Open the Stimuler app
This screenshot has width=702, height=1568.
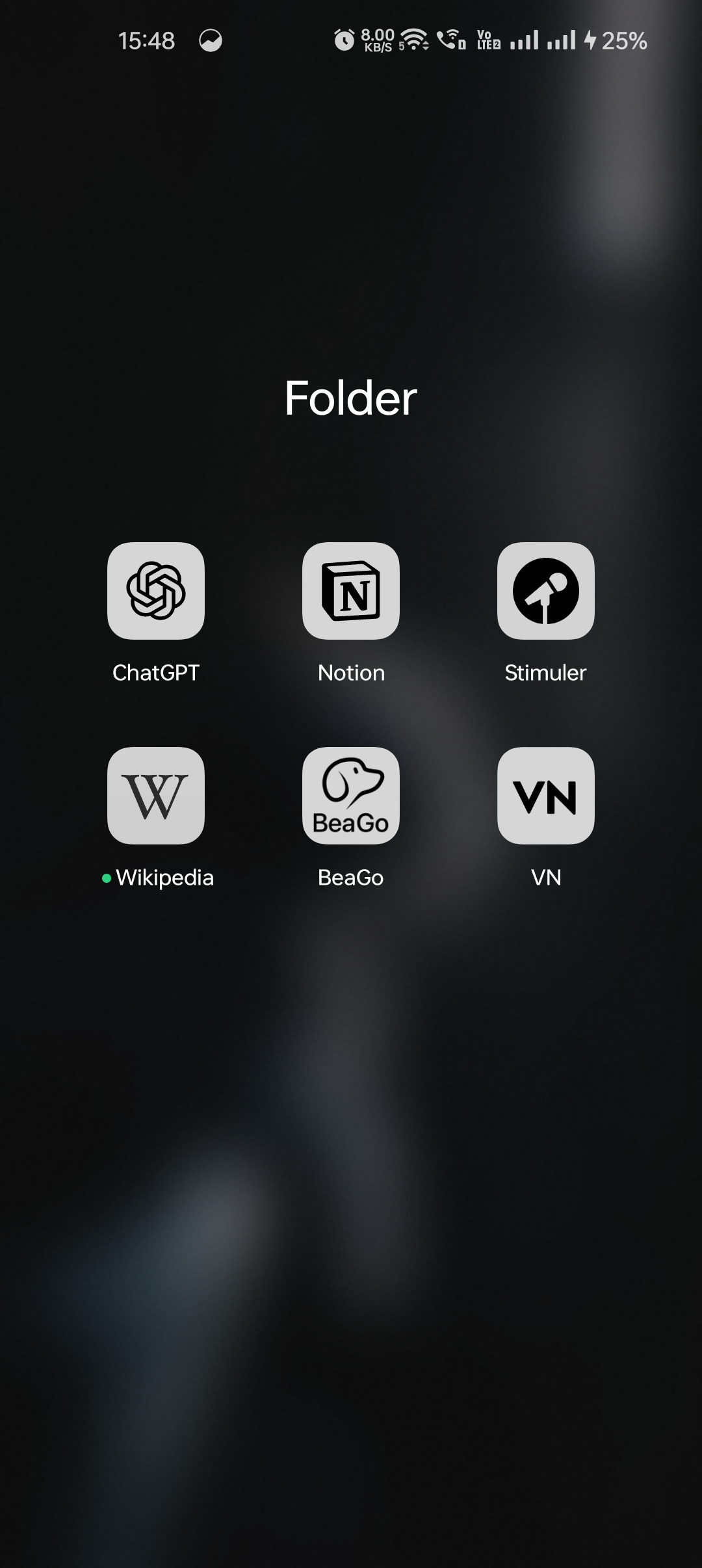[x=546, y=590]
